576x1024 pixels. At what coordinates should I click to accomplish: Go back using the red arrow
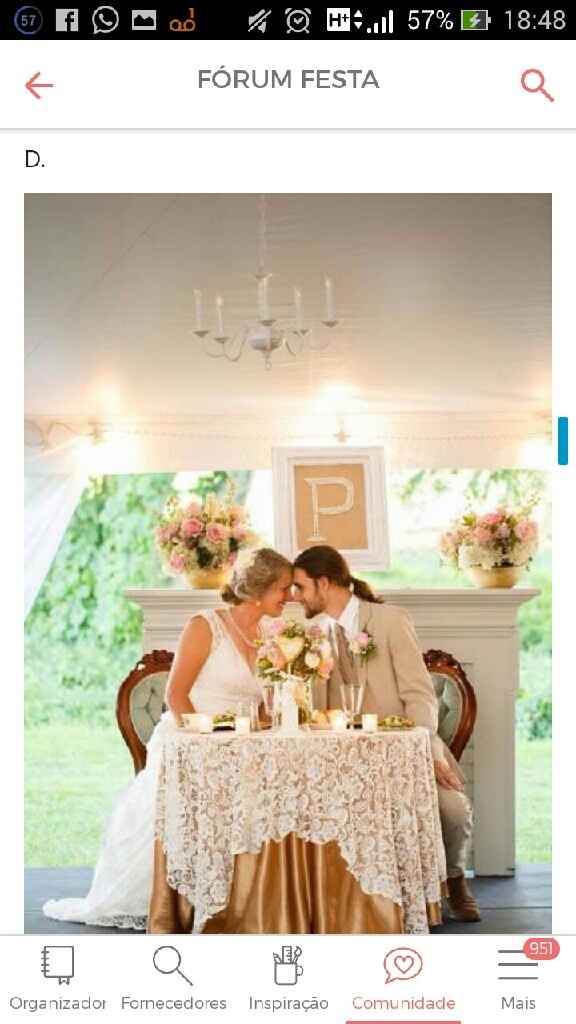(x=39, y=86)
